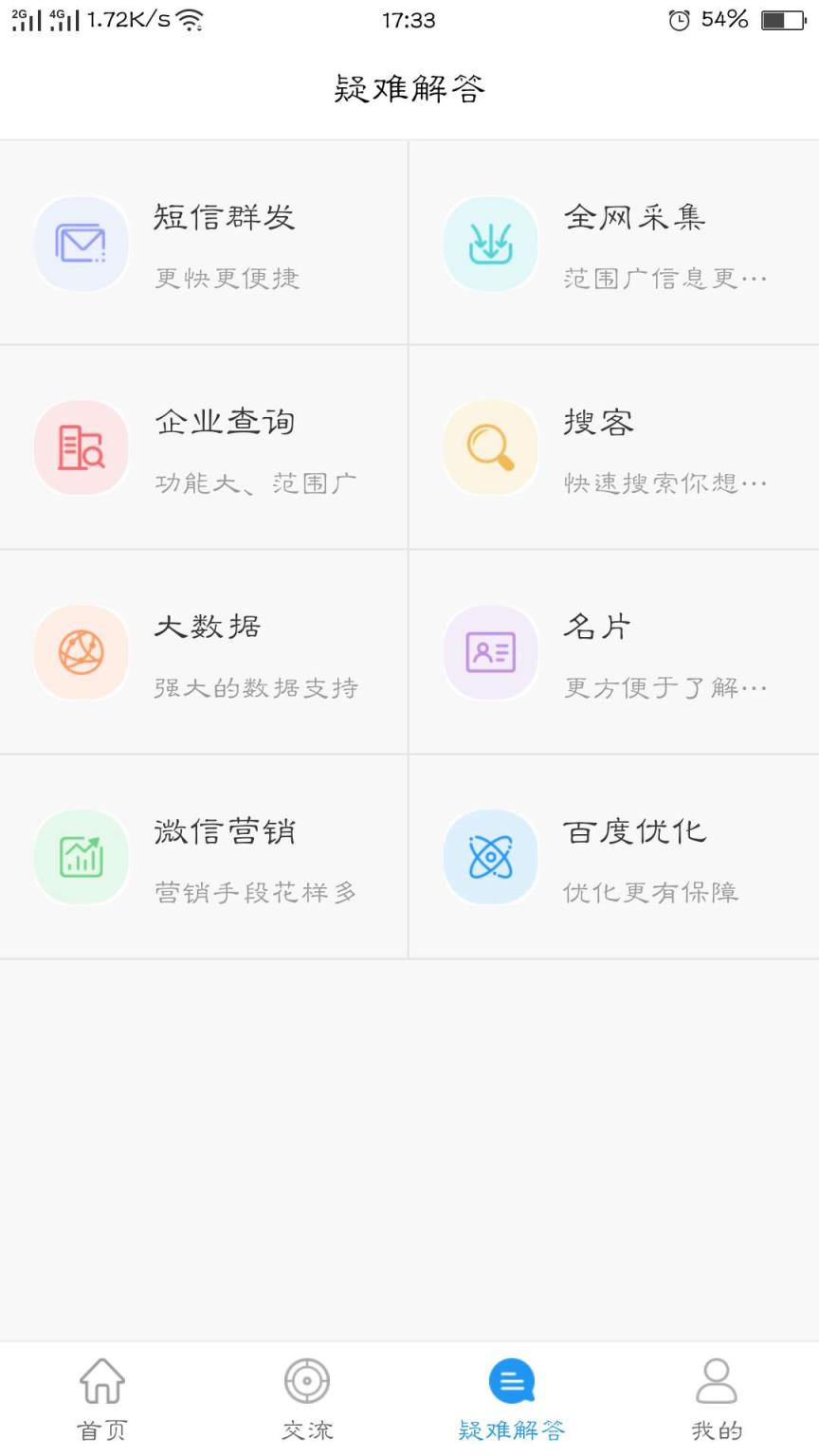
Task: Click the 短信群发 text label
Action: click(x=224, y=218)
